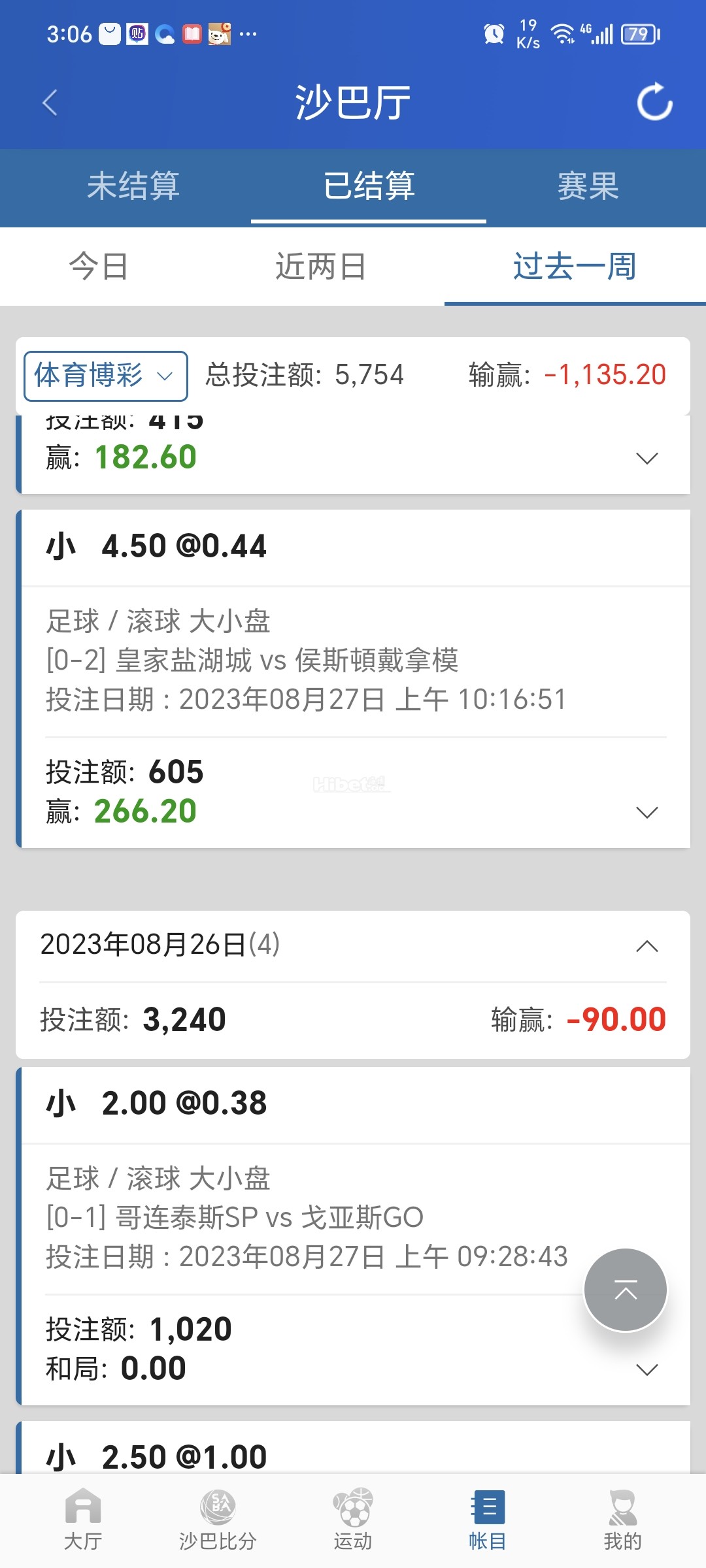Select the 过去一周 filter

(574, 267)
